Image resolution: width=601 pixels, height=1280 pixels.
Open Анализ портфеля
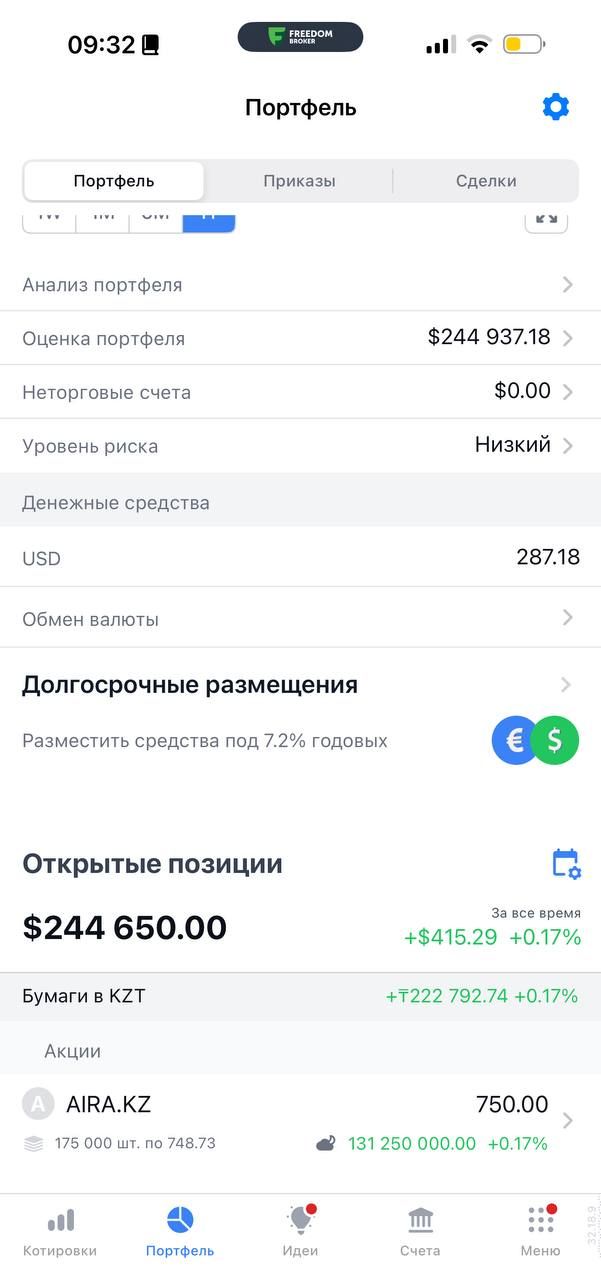pos(300,285)
